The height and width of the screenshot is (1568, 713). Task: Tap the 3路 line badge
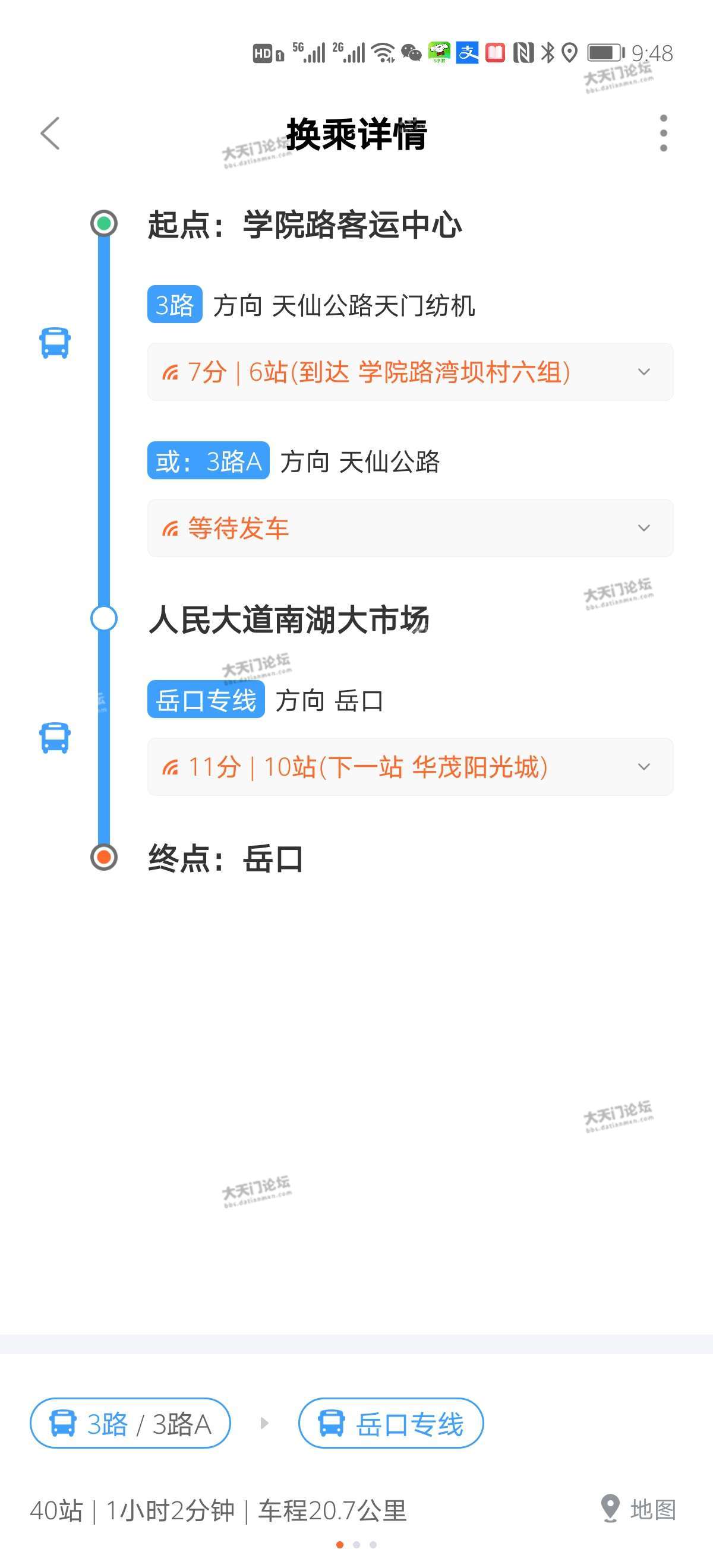pos(175,304)
